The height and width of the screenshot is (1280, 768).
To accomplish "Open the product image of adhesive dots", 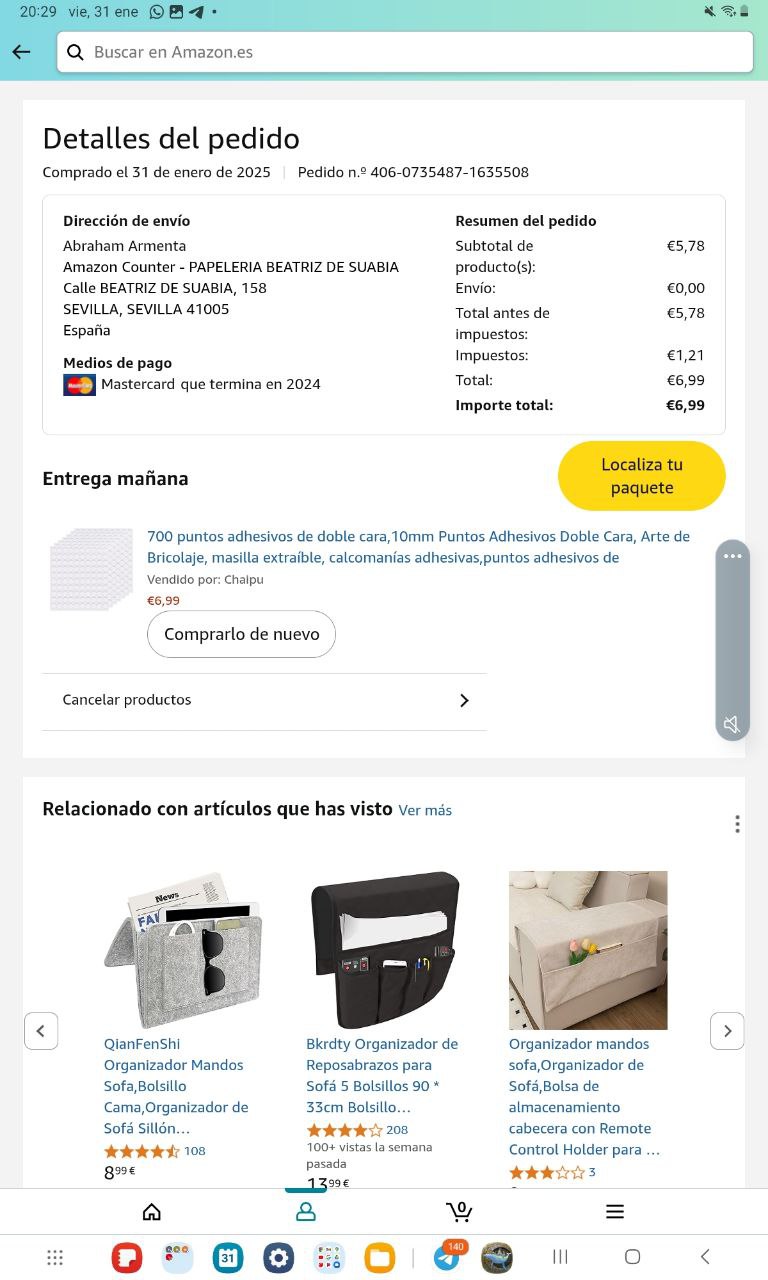I will point(91,569).
